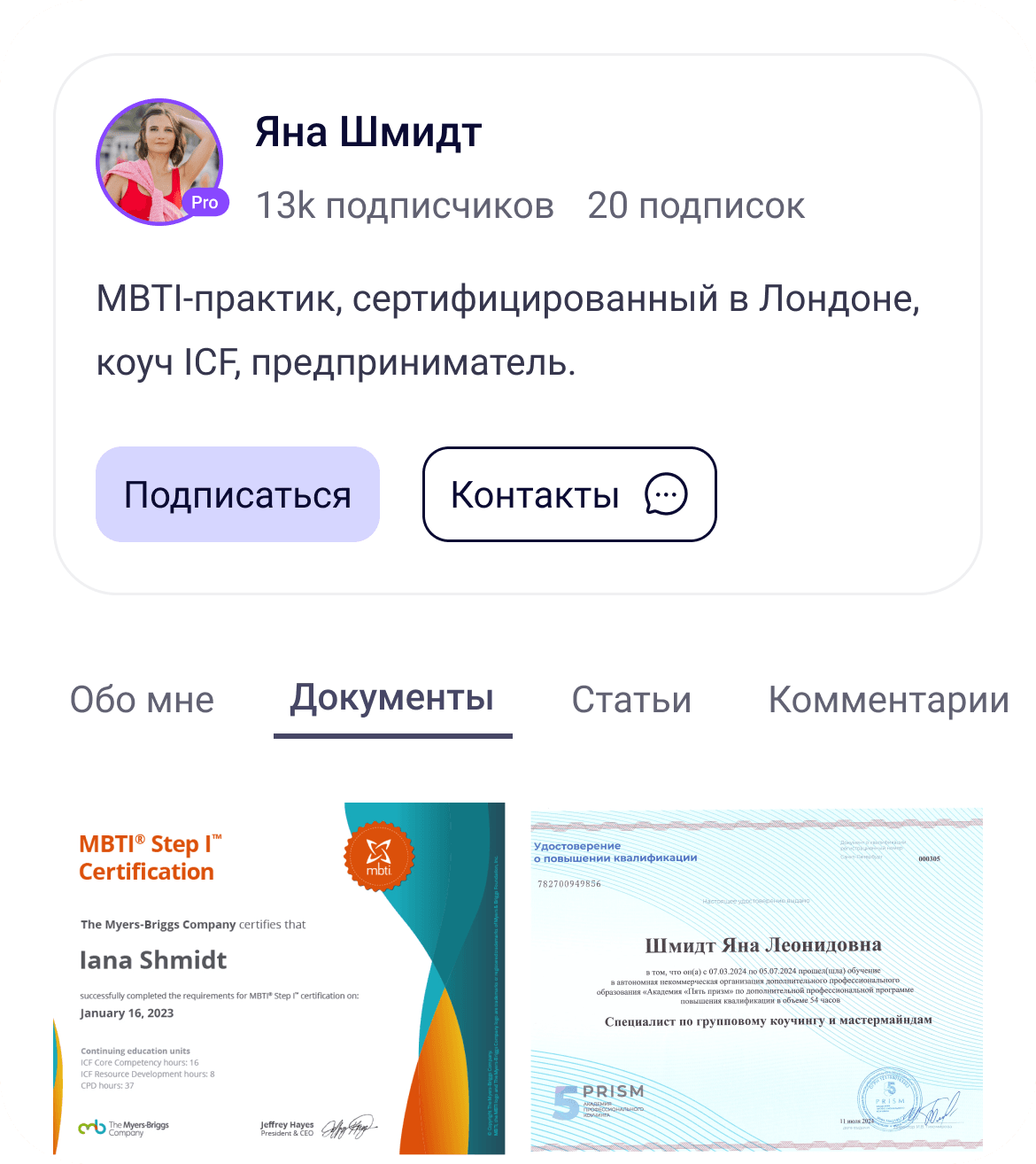The height and width of the screenshot is (1164, 1036).
Task: Switch to the Обо мне tab
Action: pos(142,700)
